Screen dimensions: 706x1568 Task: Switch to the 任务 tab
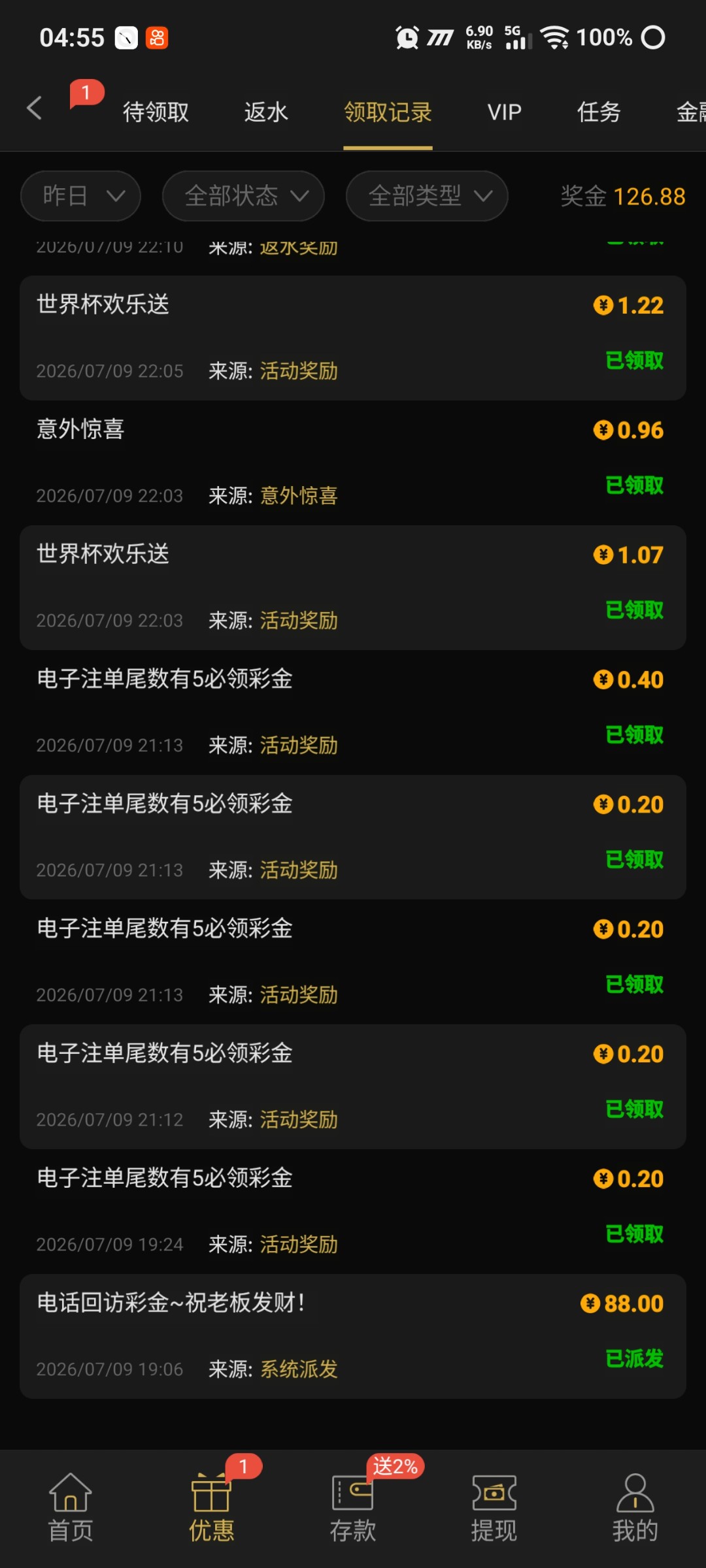(599, 112)
